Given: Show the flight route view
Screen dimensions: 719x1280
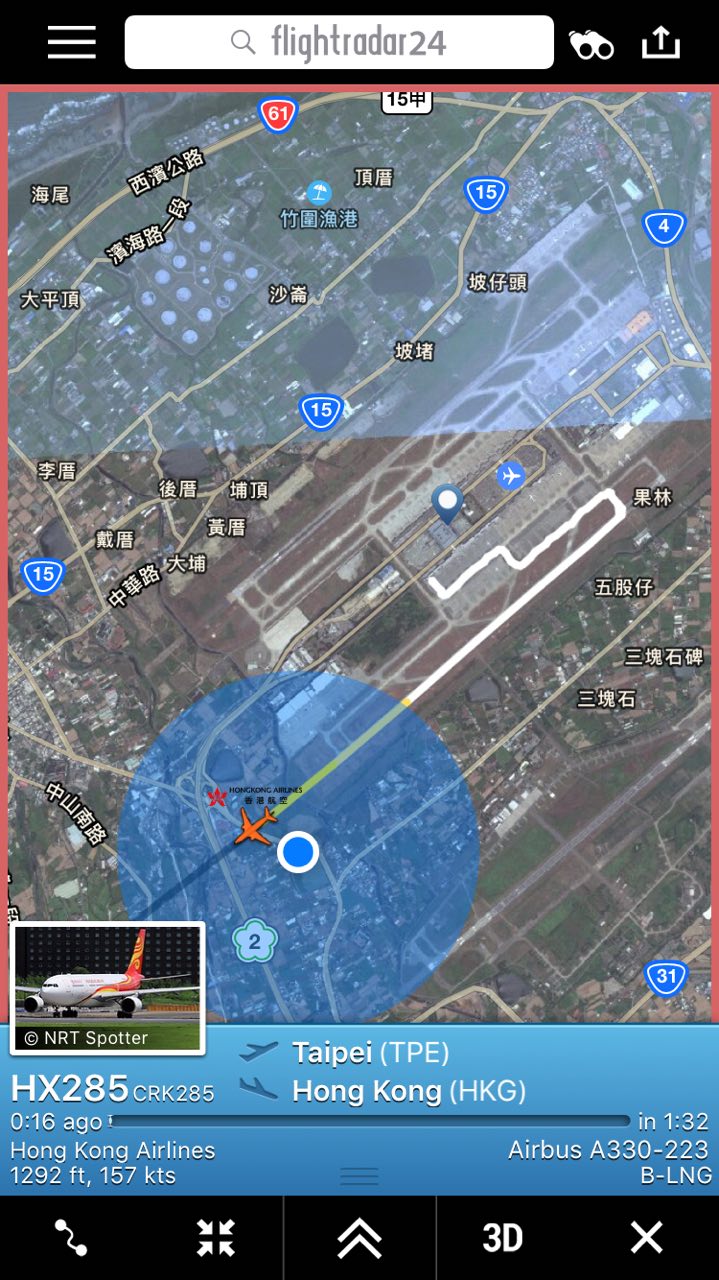Looking at the screenshot, I should click(71, 1238).
